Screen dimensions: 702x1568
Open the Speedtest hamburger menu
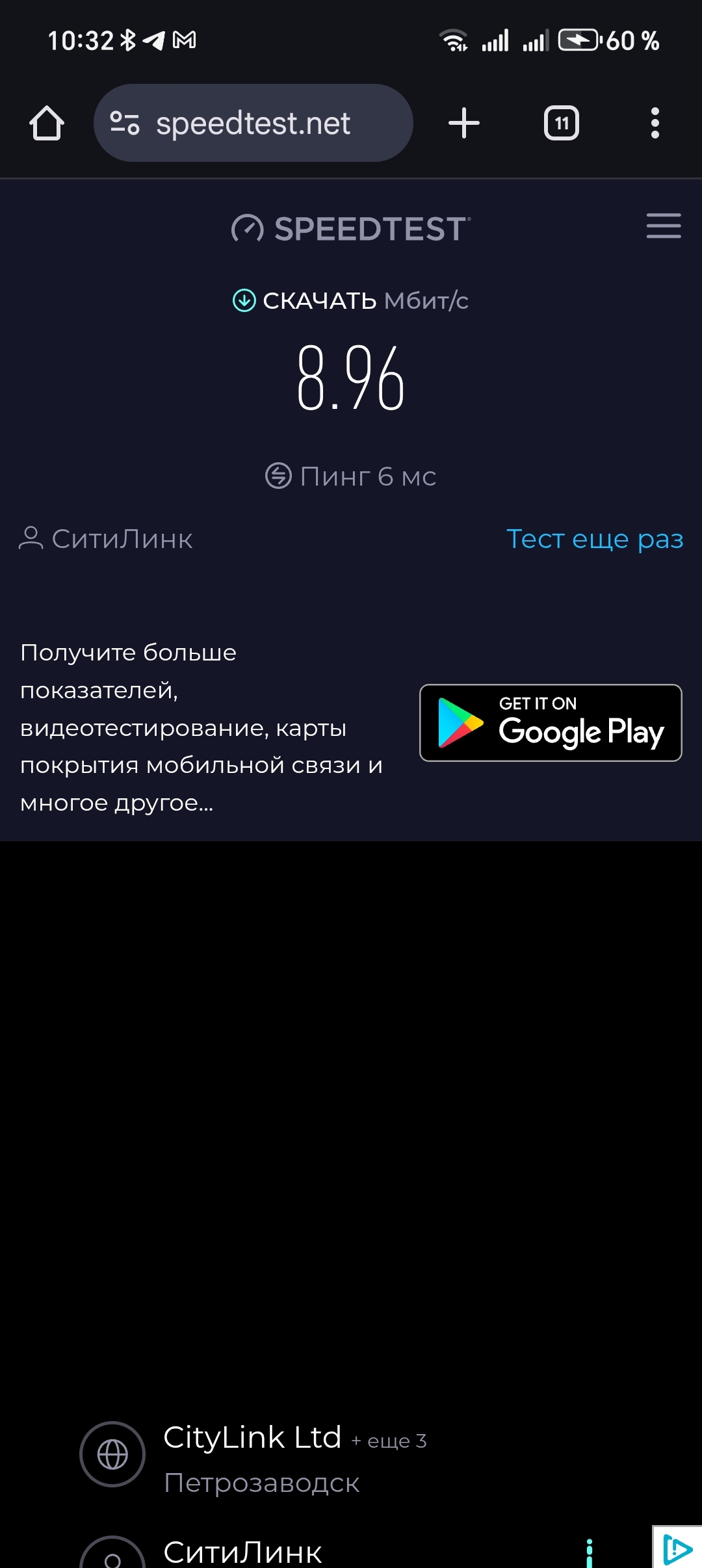(x=663, y=226)
